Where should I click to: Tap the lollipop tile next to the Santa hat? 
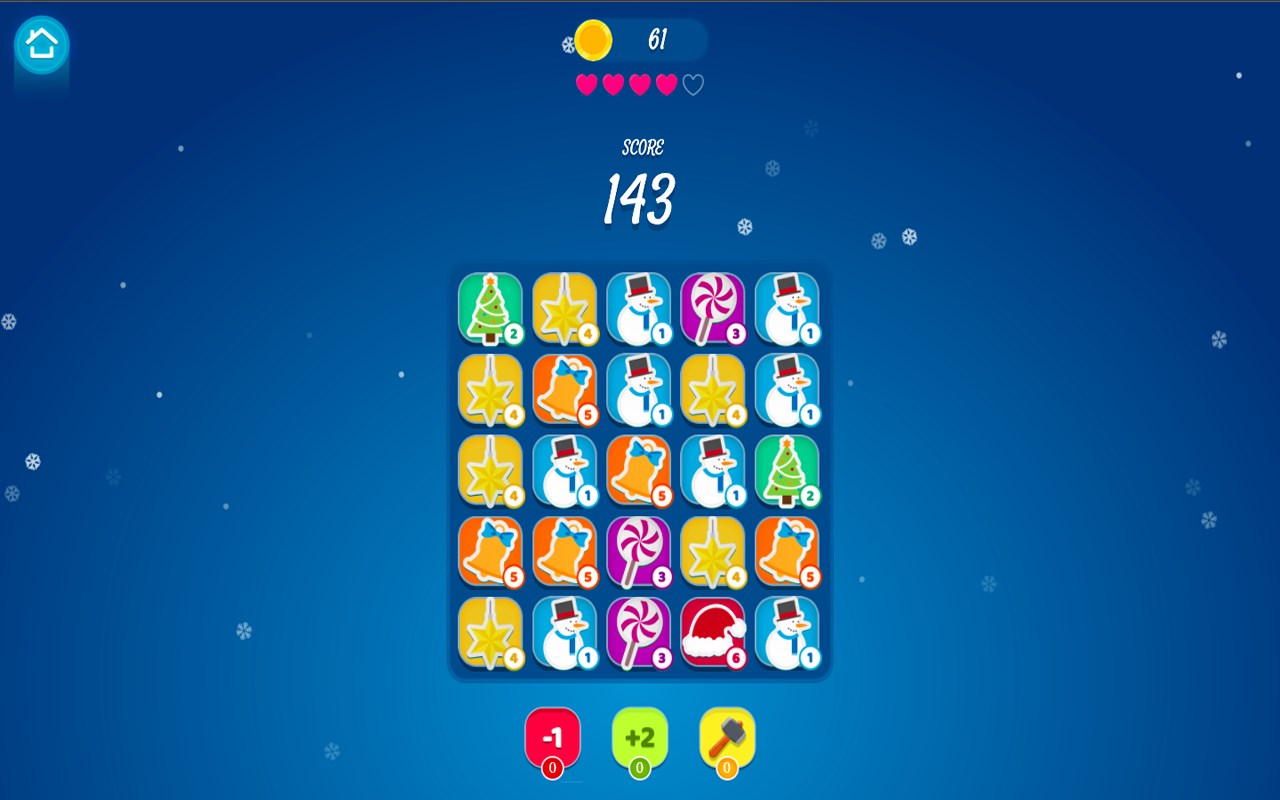[x=639, y=632]
